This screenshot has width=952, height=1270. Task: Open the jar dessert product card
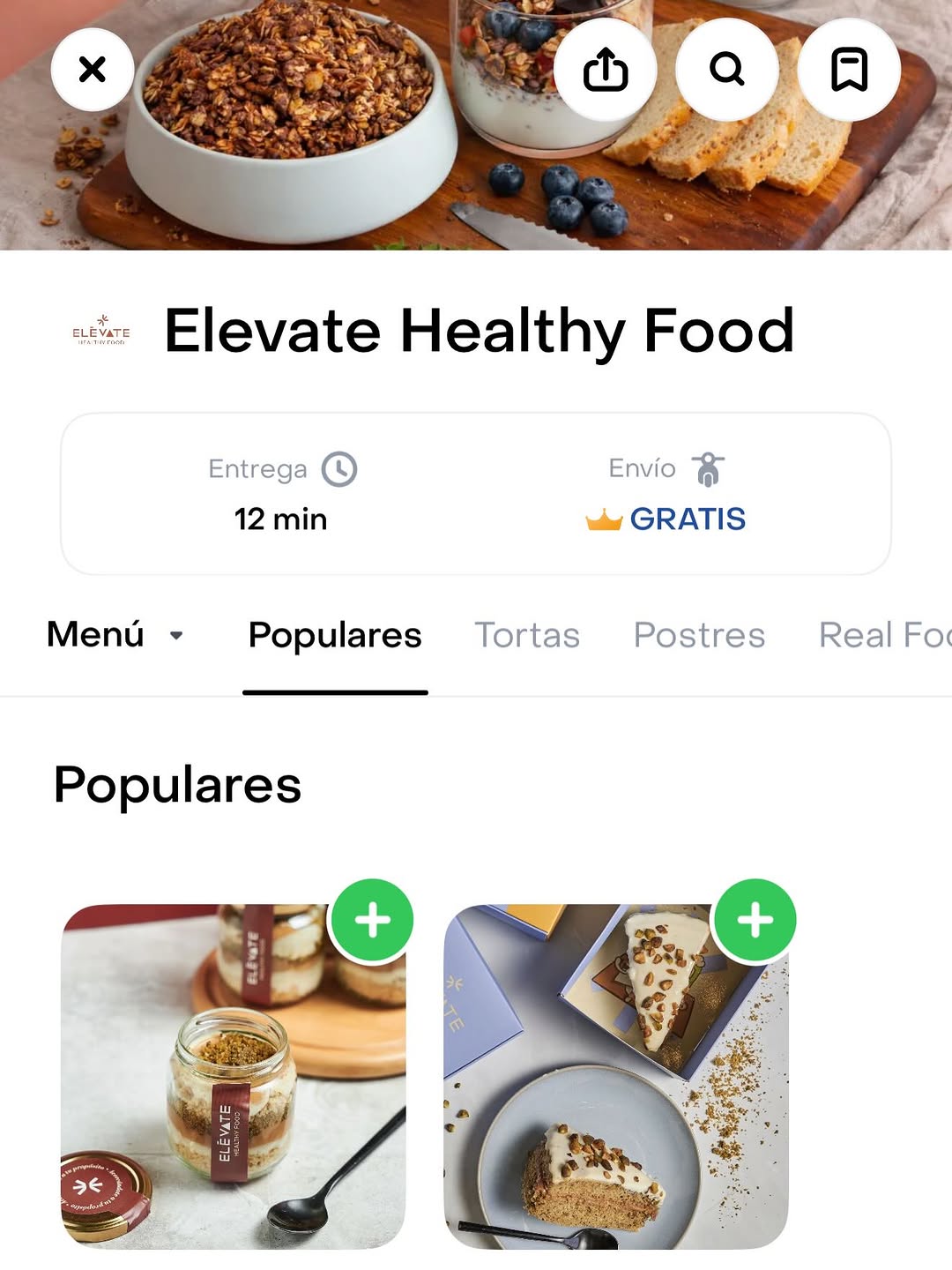233,1076
